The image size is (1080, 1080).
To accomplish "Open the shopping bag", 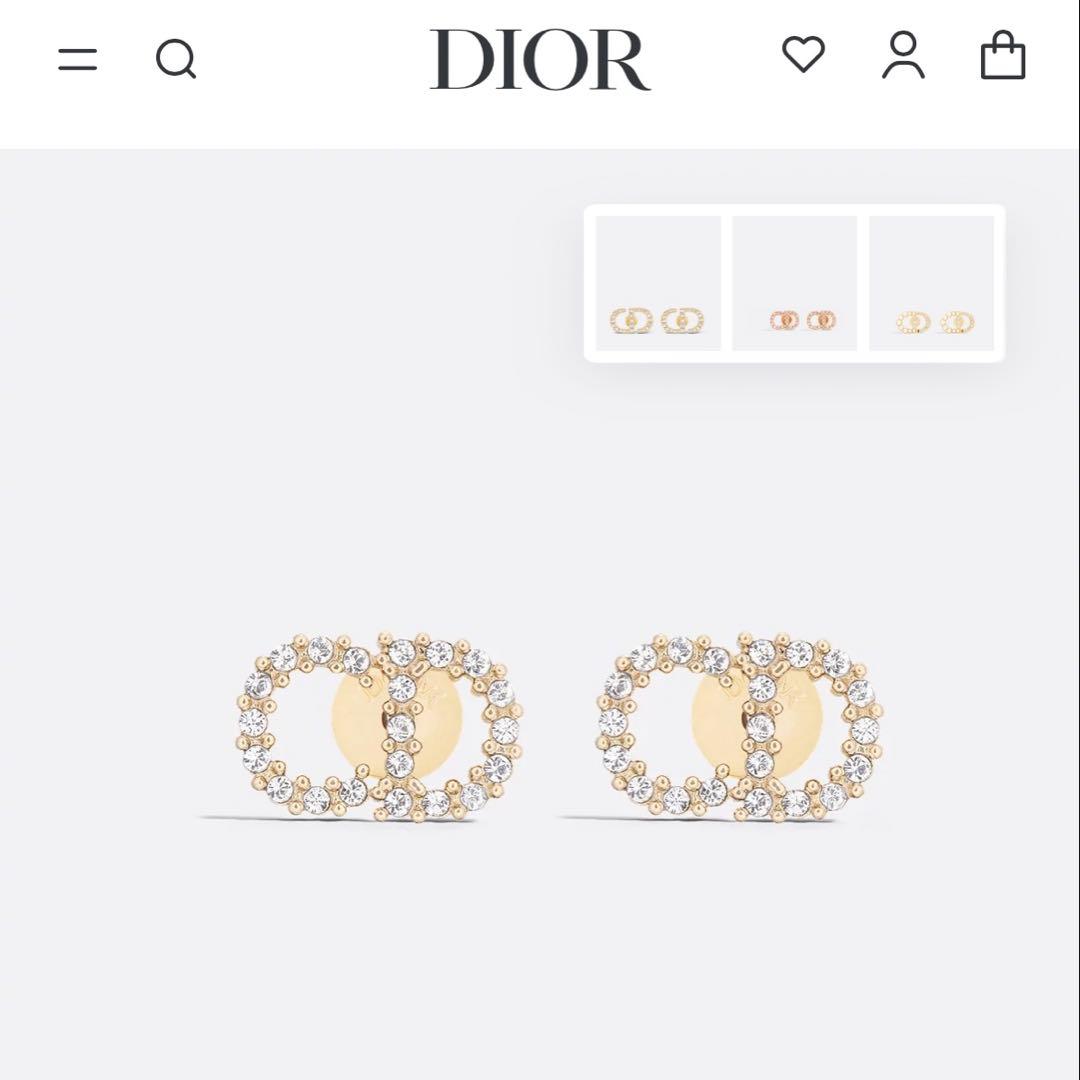I will [1003, 55].
